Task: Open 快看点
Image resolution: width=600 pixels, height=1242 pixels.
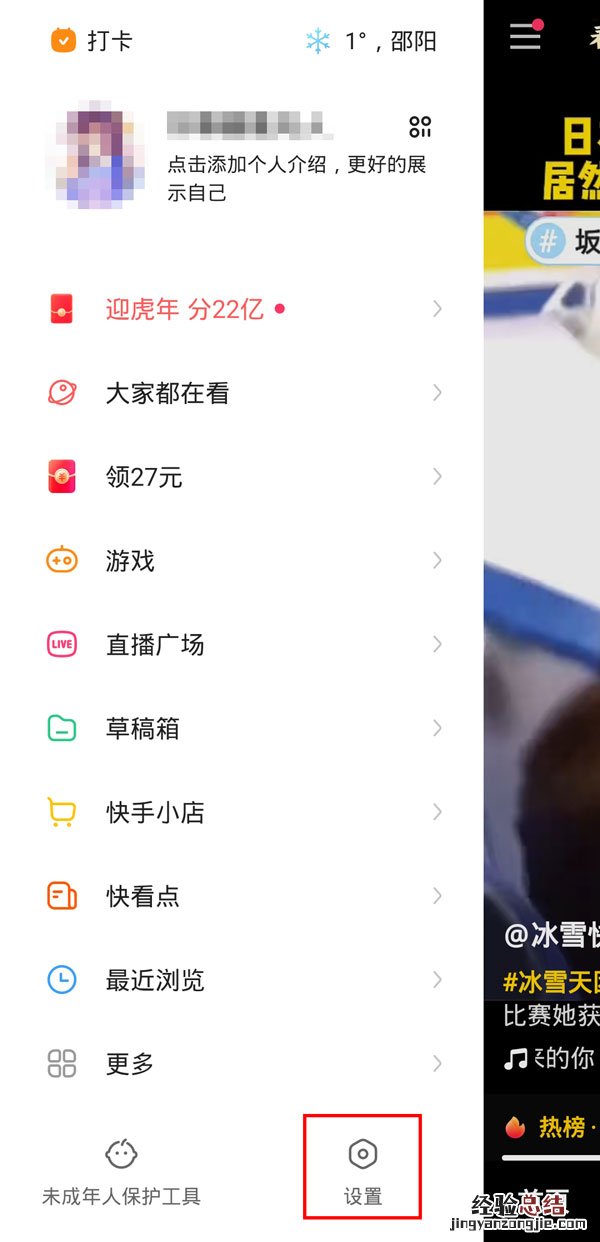Action: click(x=143, y=896)
